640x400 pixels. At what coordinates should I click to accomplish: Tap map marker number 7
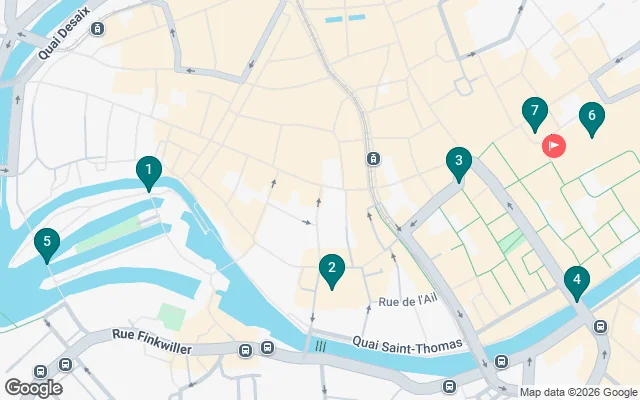(x=535, y=112)
